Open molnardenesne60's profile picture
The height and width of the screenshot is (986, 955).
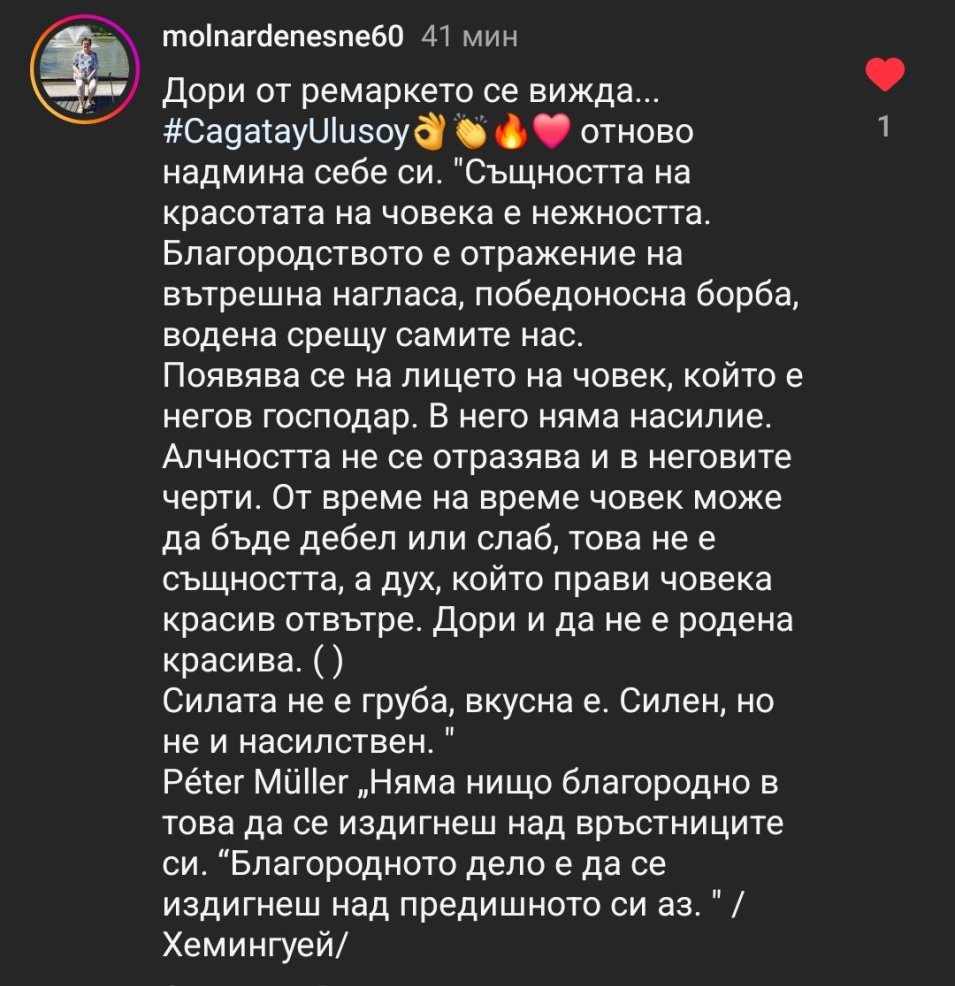[x=86, y=69]
